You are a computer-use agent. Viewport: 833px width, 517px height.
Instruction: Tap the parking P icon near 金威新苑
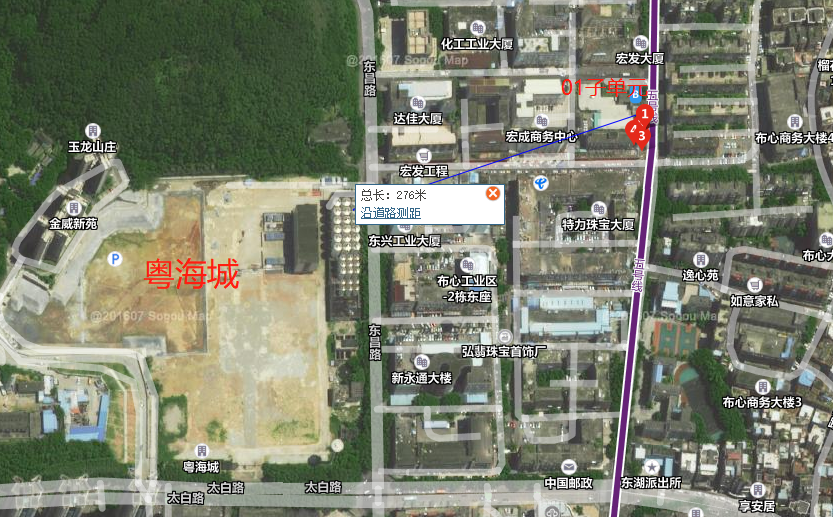pos(115,259)
